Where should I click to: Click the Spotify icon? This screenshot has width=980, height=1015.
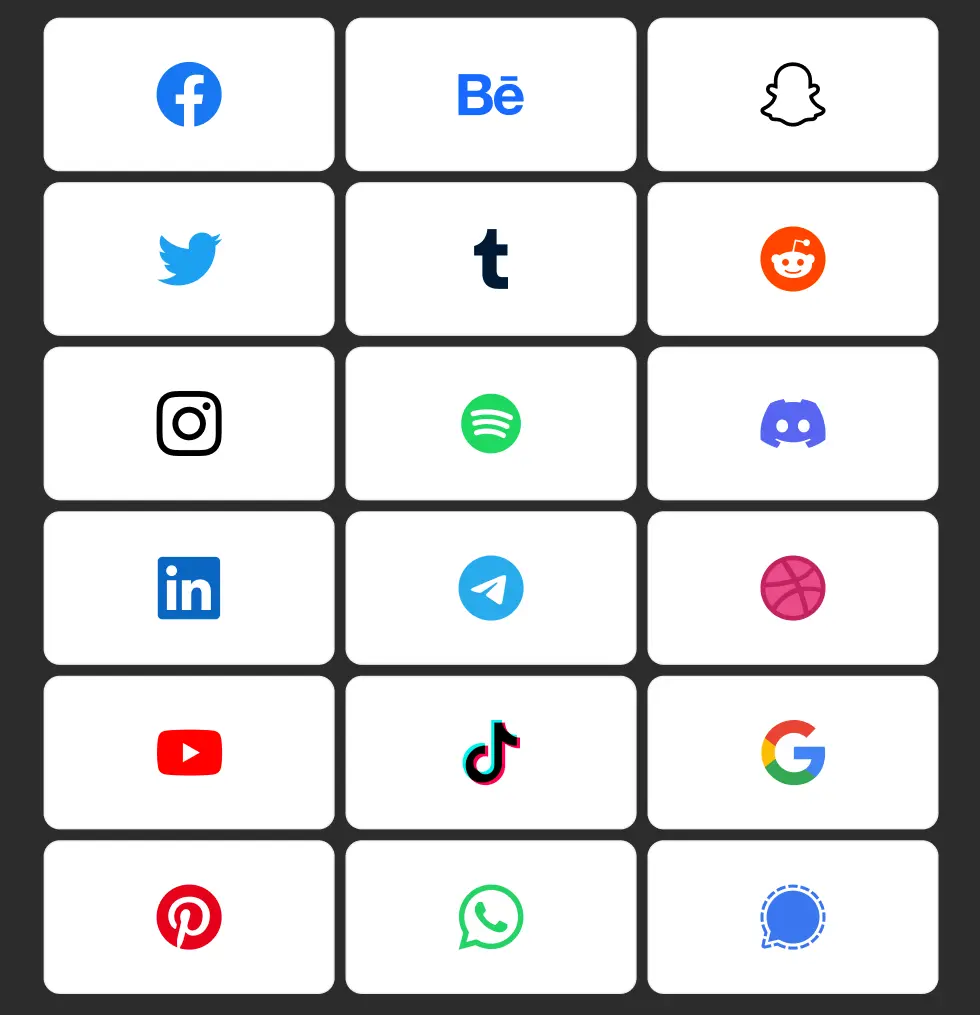tap(490, 423)
